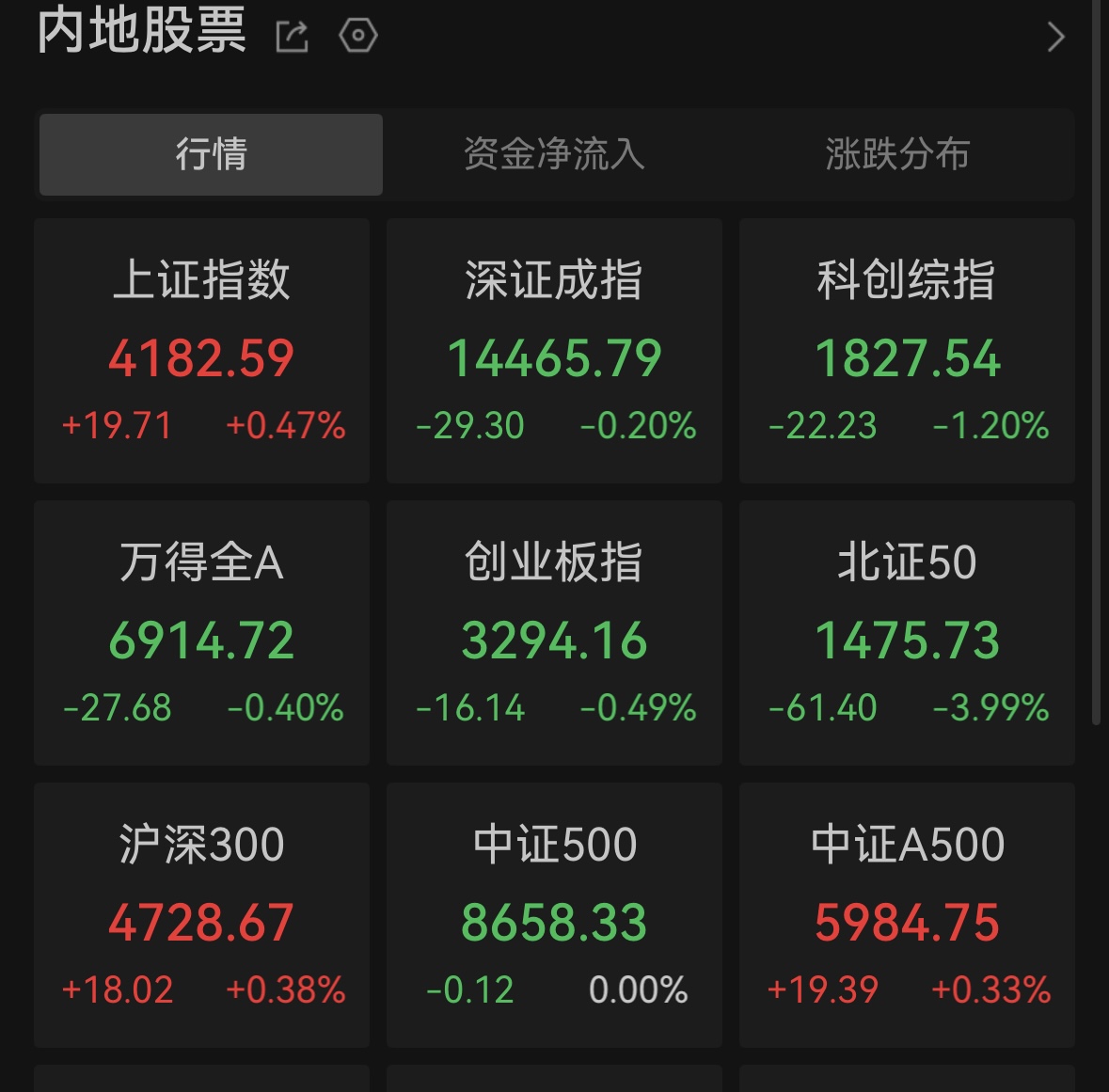The width and height of the screenshot is (1109, 1092).
Task: View 沪深300 index details
Action: [x=201, y=915]
